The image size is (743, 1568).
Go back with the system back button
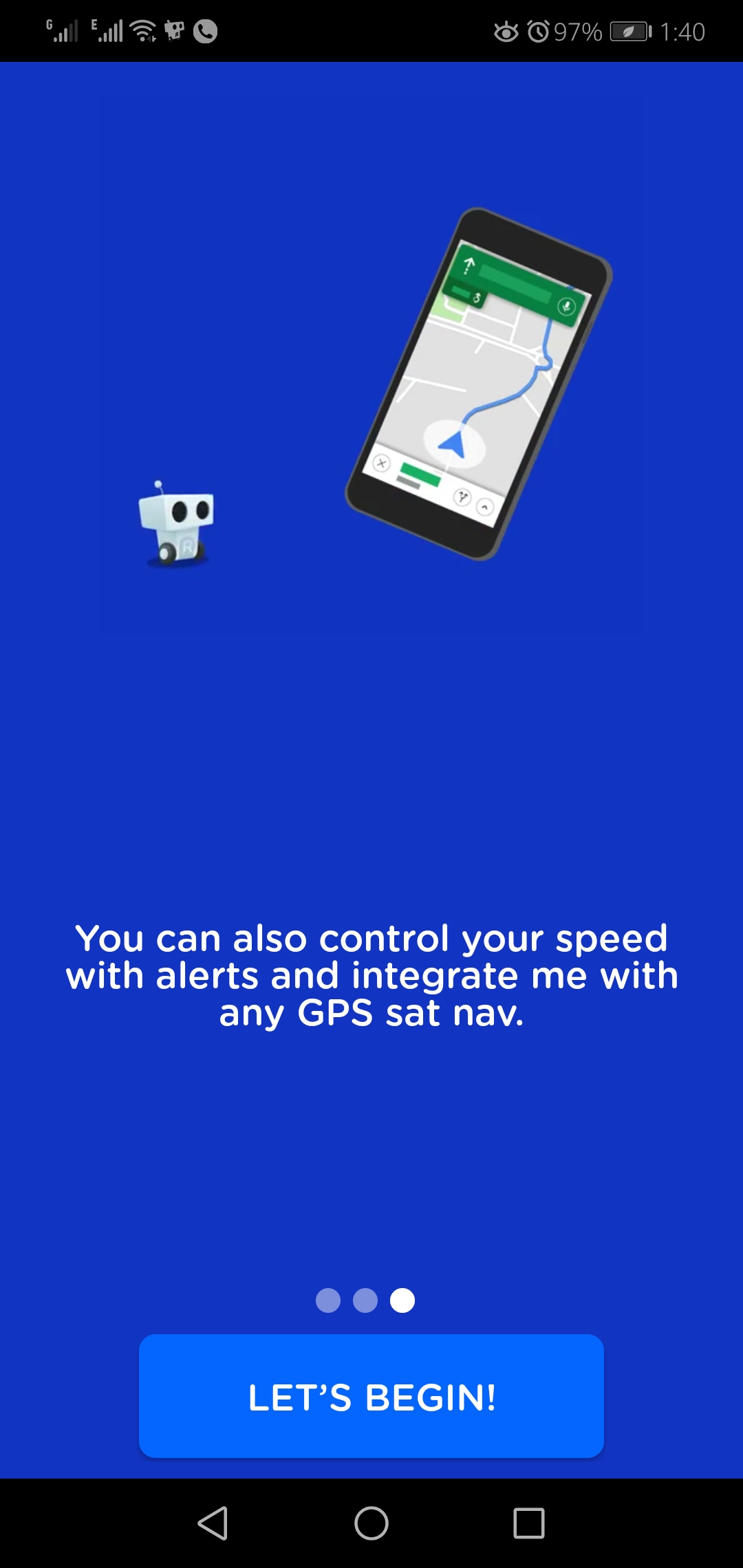pyautogui.click(x=213, y=1523)
